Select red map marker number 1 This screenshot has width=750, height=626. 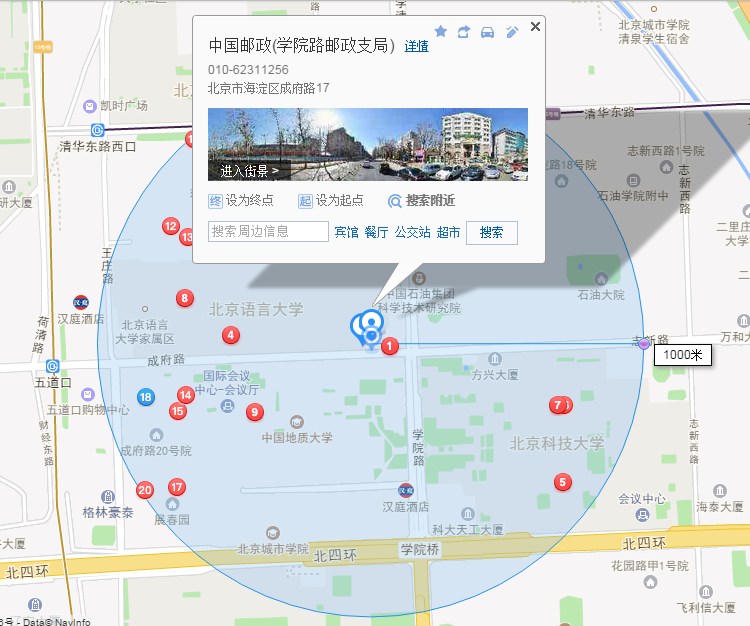[391, 345]
